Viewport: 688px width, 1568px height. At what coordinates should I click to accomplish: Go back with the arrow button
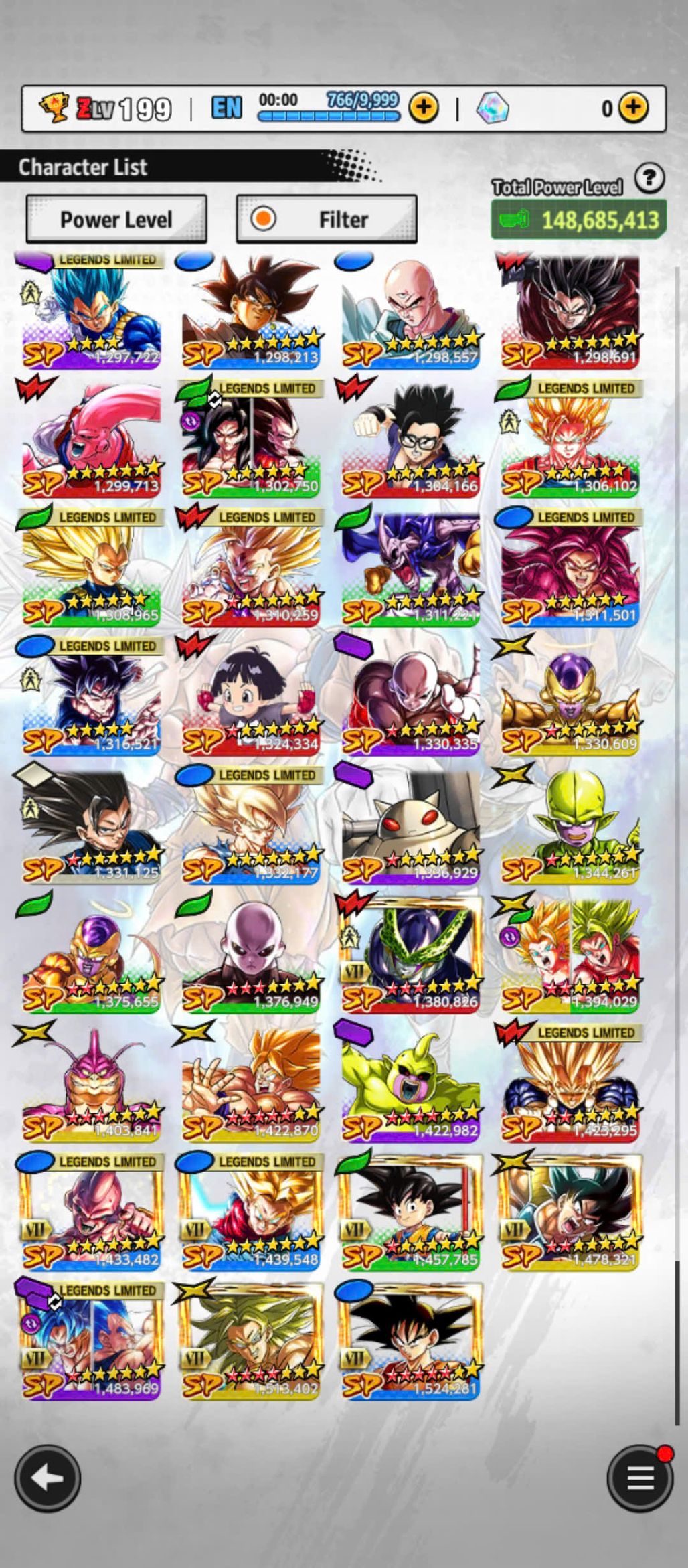(48, 1478)
